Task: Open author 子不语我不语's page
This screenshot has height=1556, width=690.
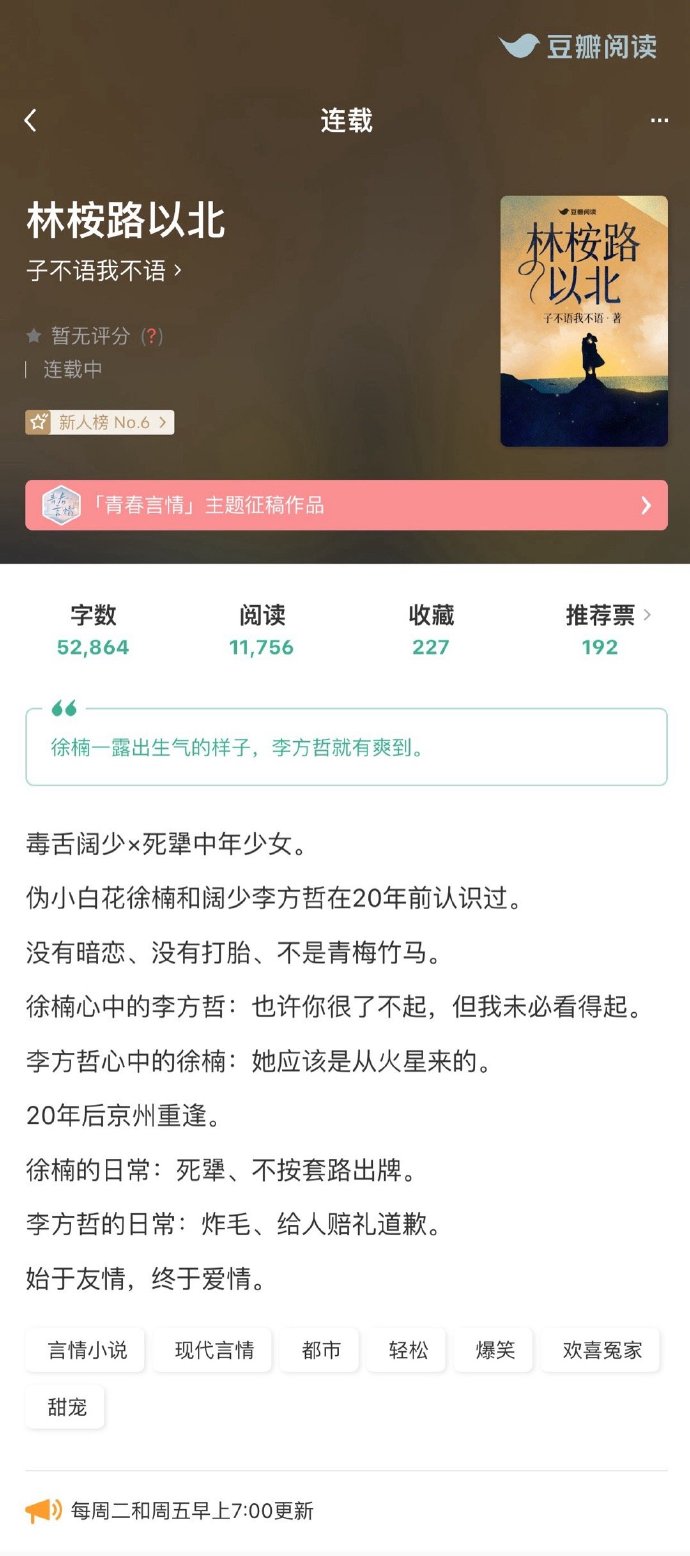Action: (104, 270)
